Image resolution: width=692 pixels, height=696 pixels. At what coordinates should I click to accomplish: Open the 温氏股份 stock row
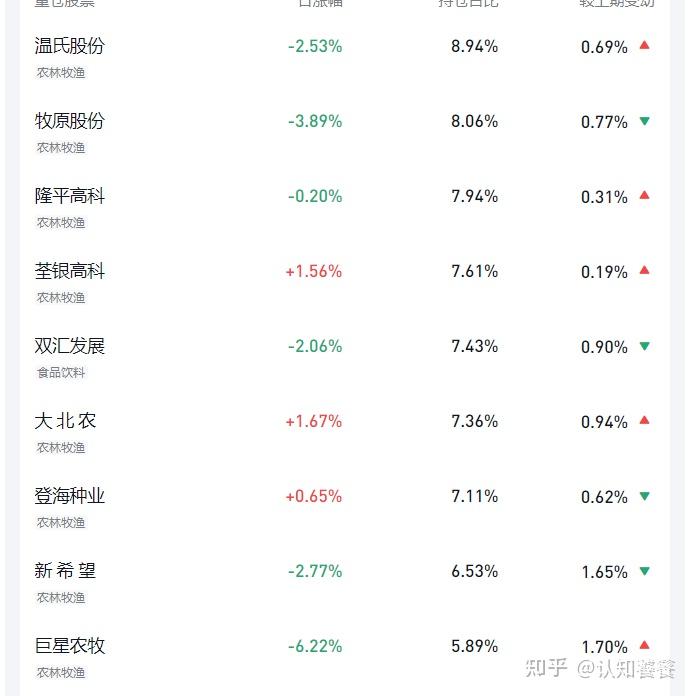click(x=70, y=46)
